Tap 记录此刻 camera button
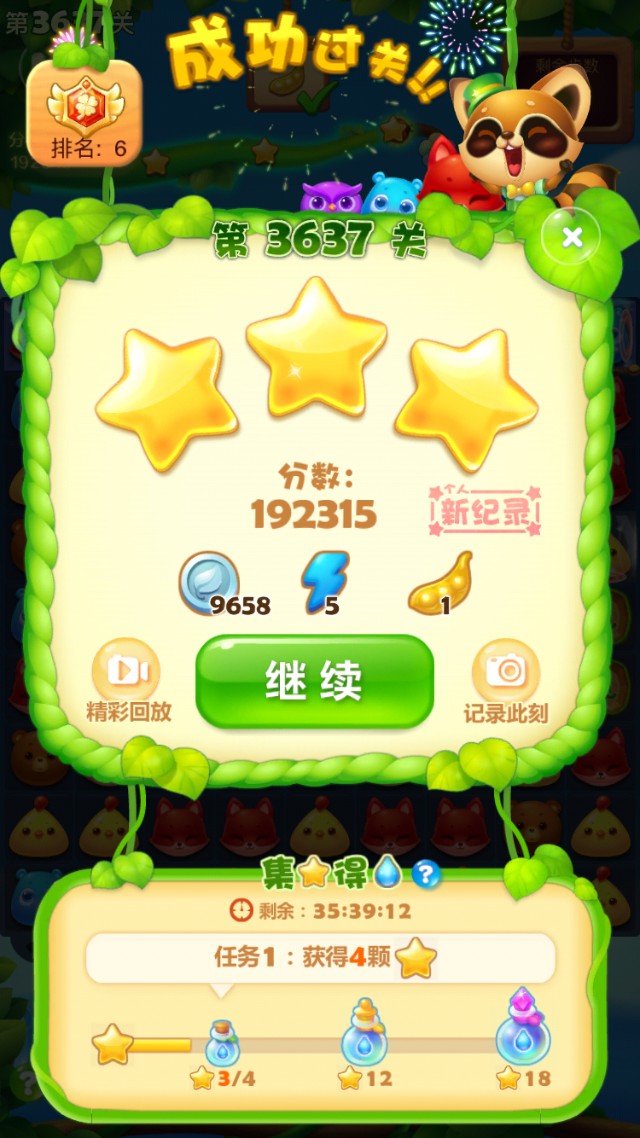 [x=506, y=672]
